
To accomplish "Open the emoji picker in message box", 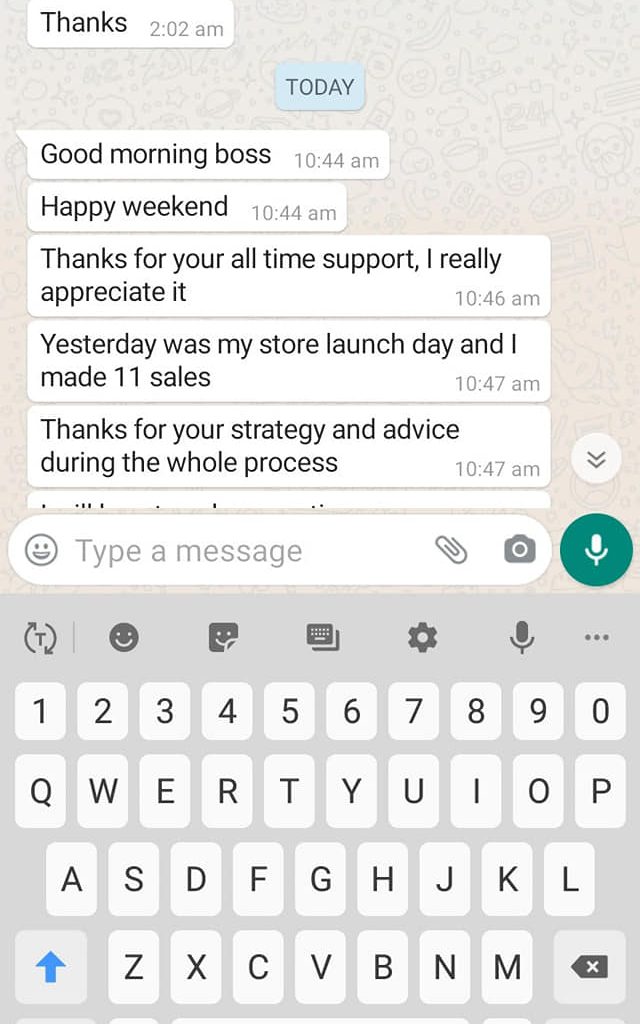I will (x=41, y=550).
